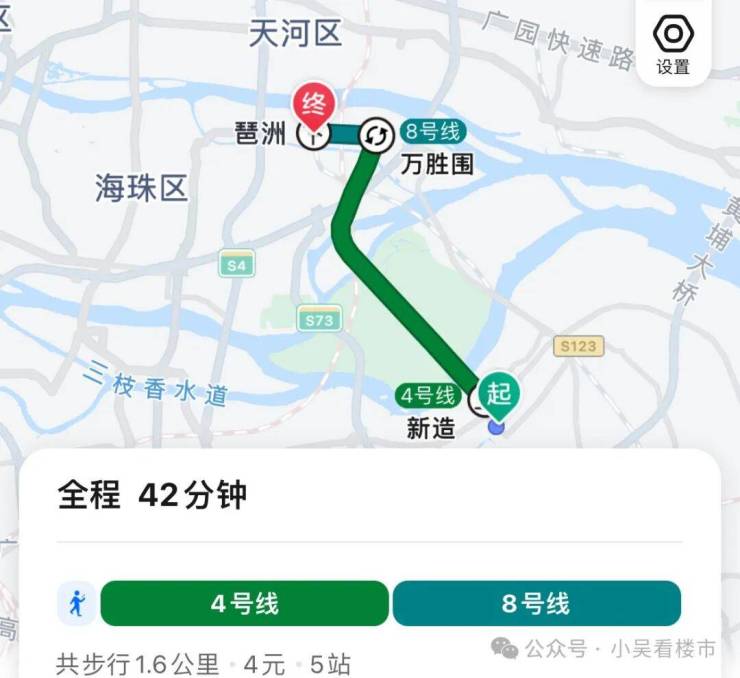Select the 4号线 route segment bar

pos(244,604)
